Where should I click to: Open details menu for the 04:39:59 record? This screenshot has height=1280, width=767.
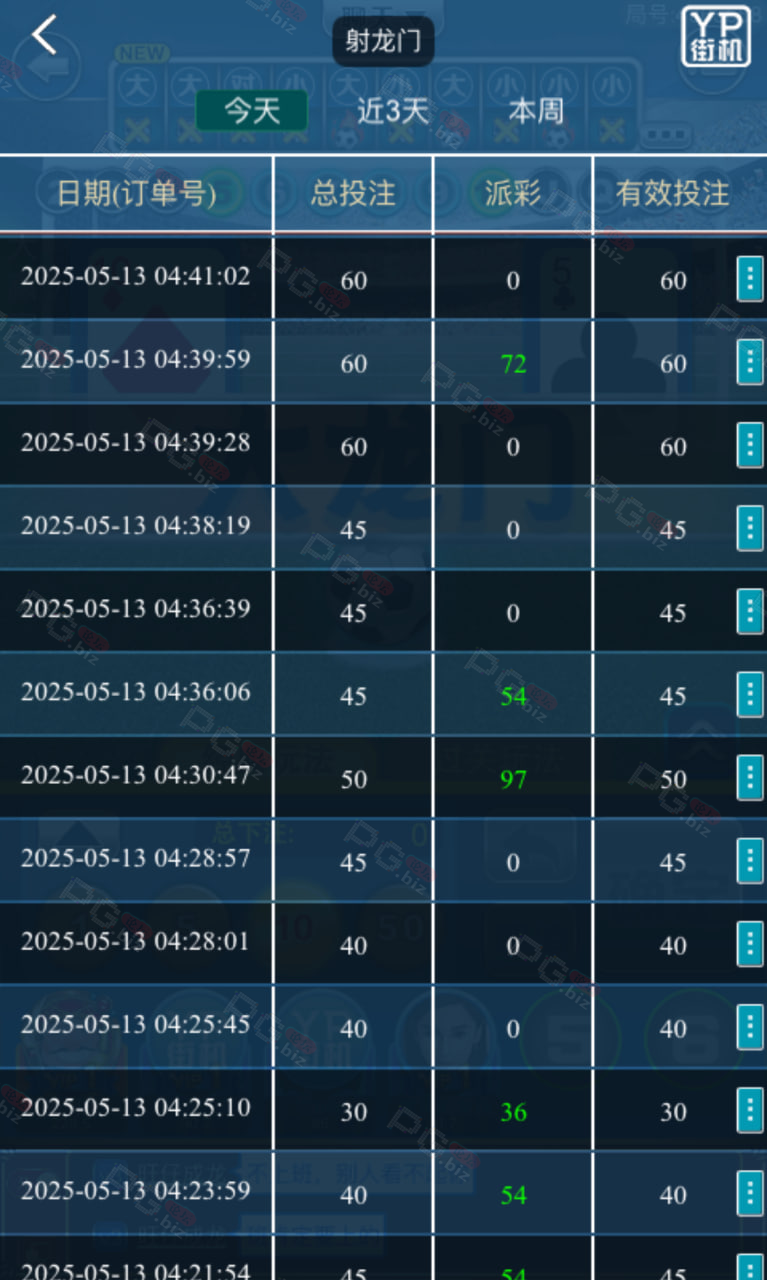[x=750, y=362]
